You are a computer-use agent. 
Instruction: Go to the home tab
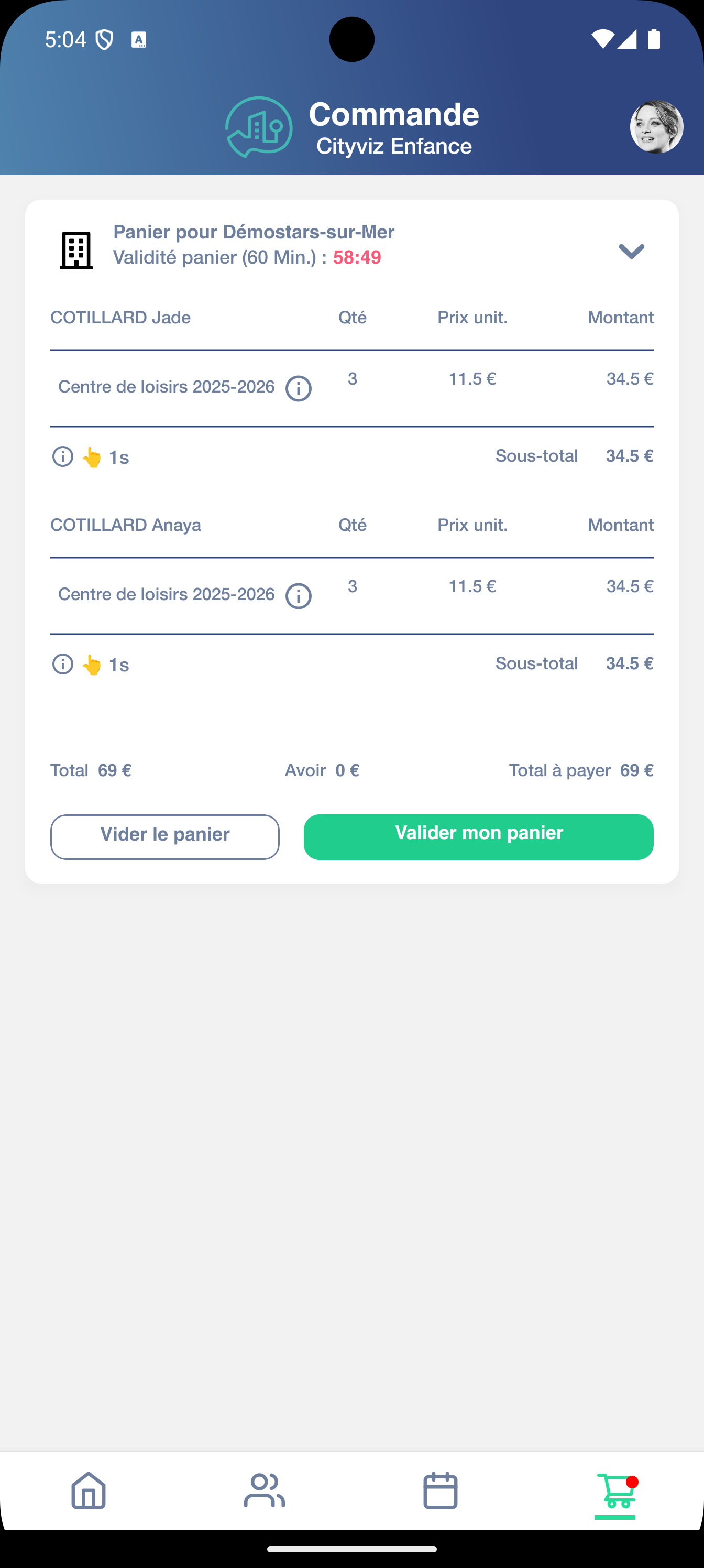(89, 1490)
